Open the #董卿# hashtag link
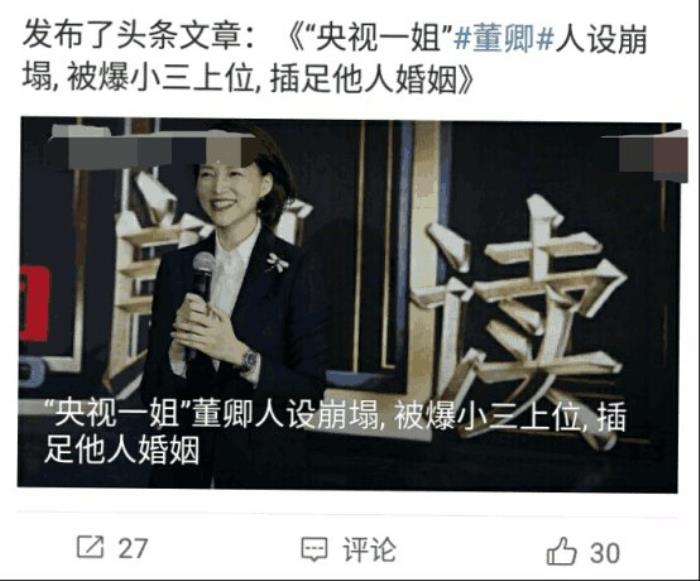 [504, 41]
